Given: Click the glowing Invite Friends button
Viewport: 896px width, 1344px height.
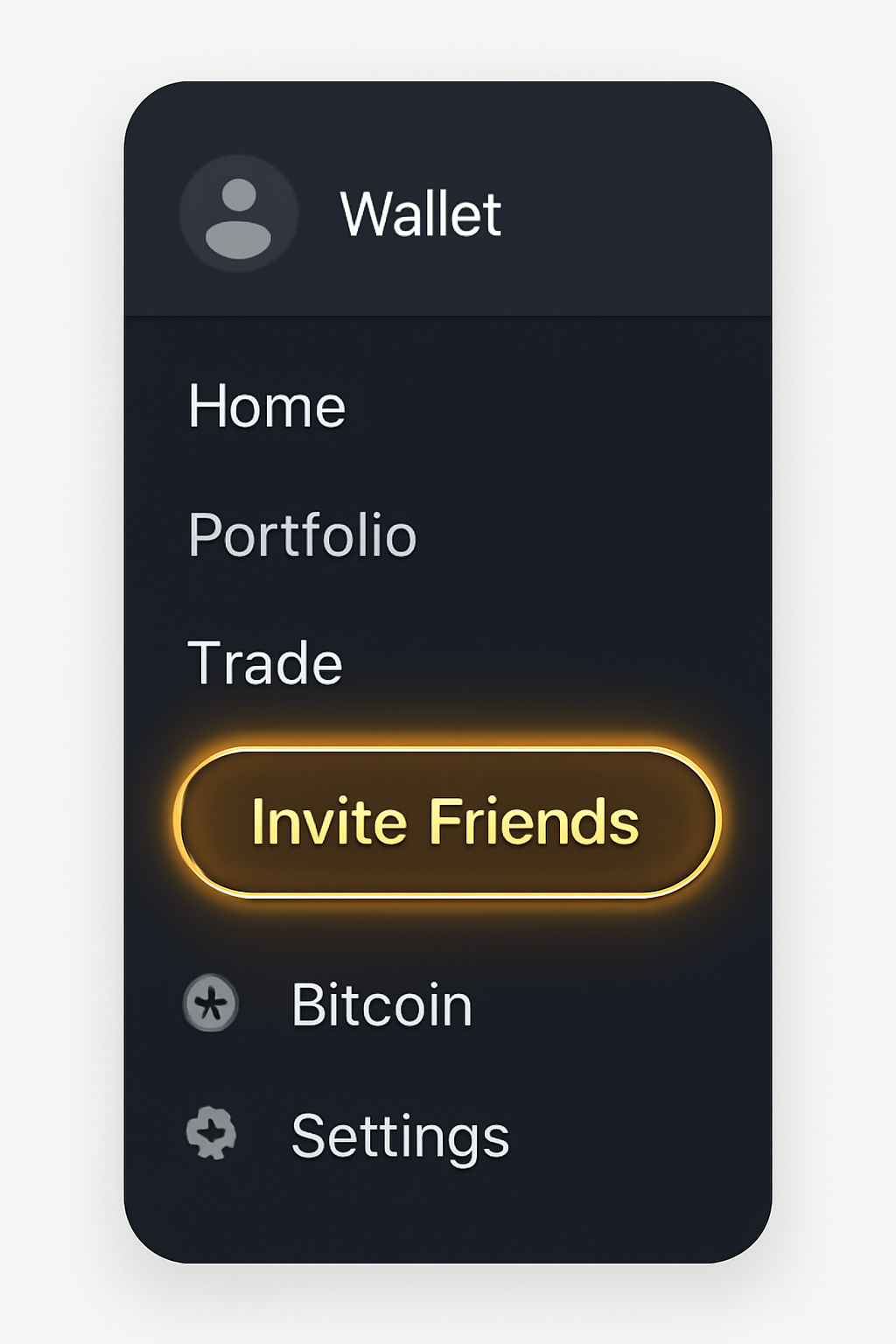Looking at the screenshot, I should click(446, 821).
